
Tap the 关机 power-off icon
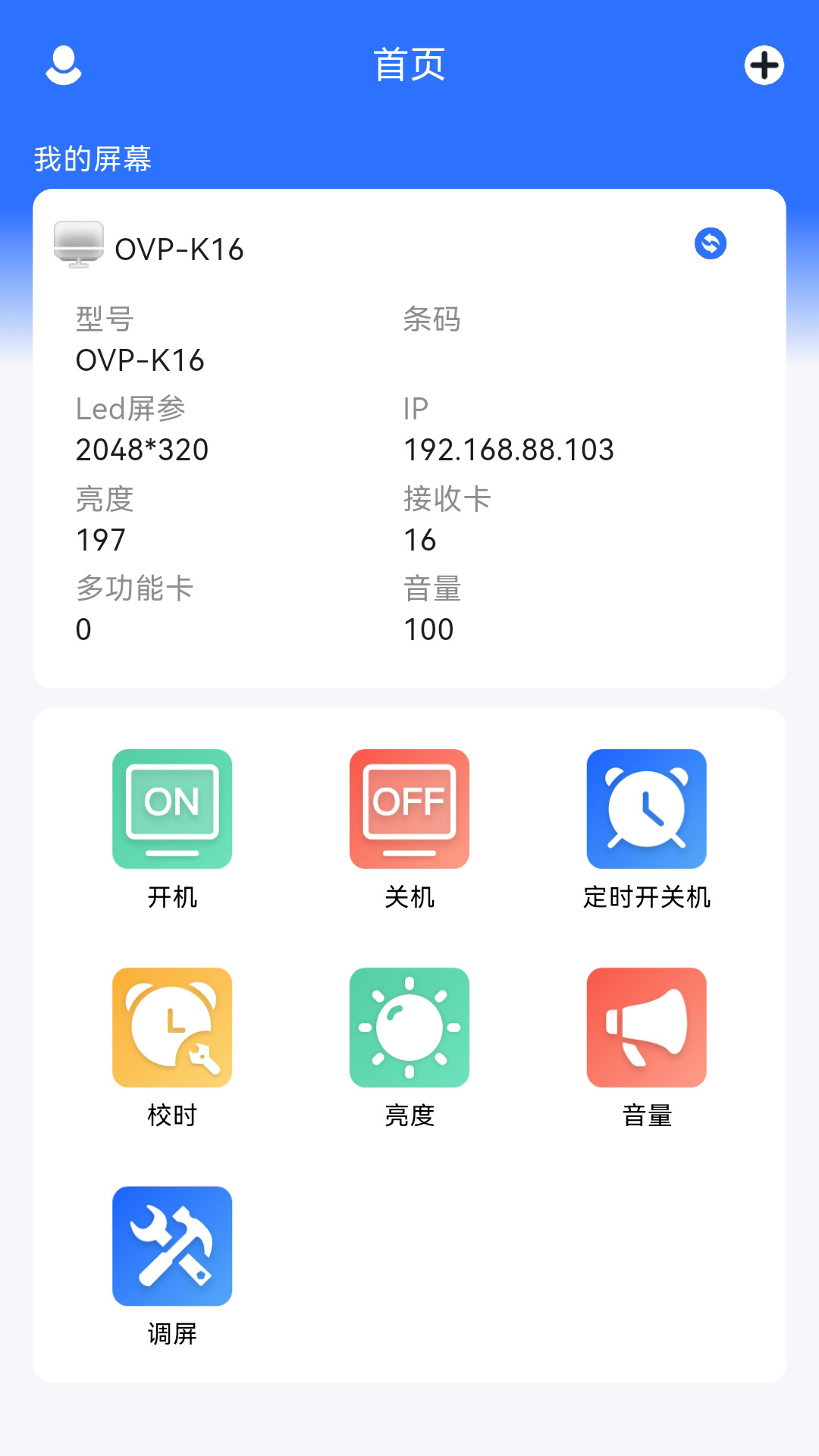pos(409,808)
